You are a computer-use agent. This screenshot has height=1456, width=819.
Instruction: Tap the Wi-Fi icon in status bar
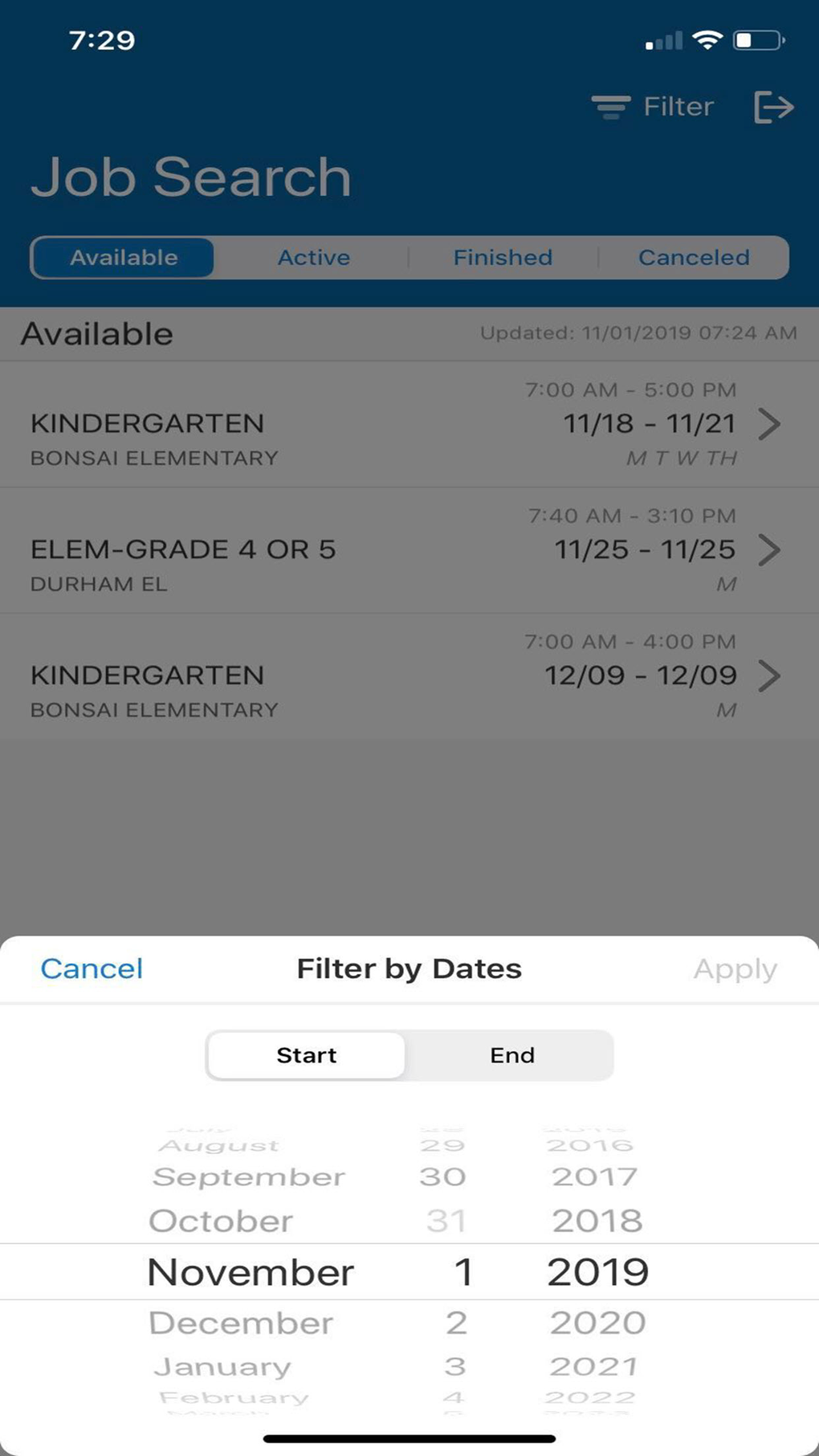(707, 39)
